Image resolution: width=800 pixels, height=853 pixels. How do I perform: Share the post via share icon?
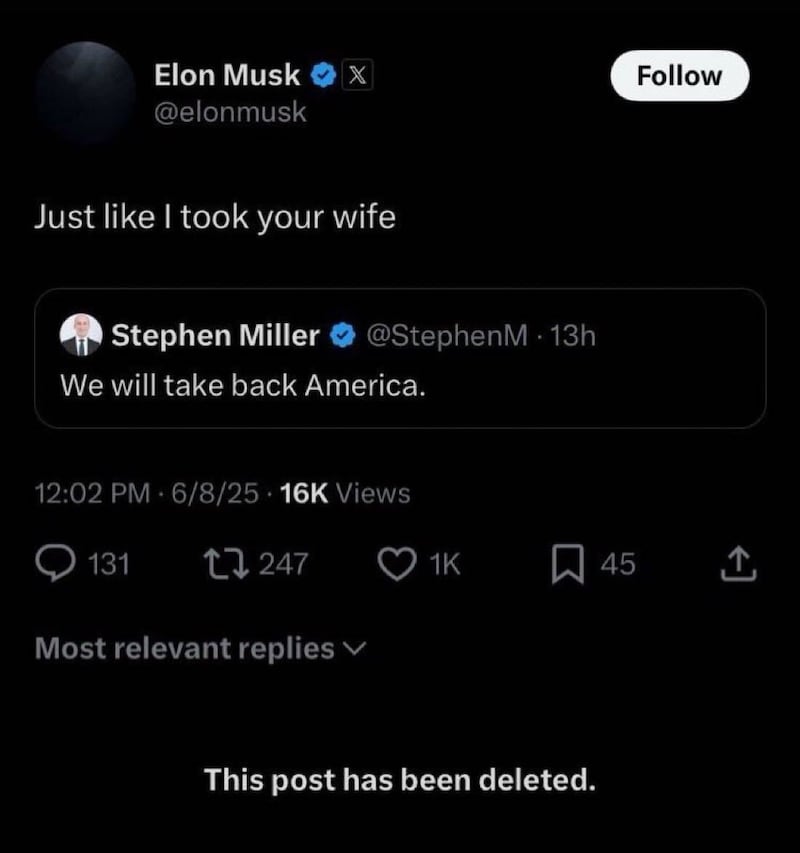(737, 564)
